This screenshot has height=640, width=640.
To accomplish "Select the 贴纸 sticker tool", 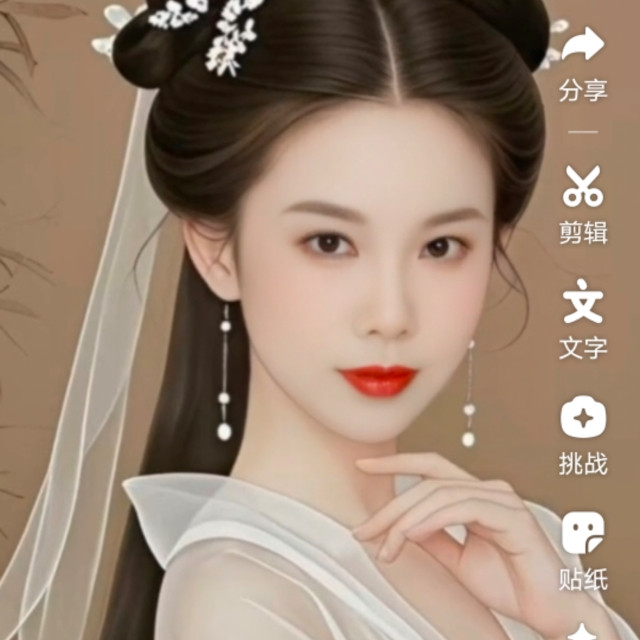I will pos(583,533).
